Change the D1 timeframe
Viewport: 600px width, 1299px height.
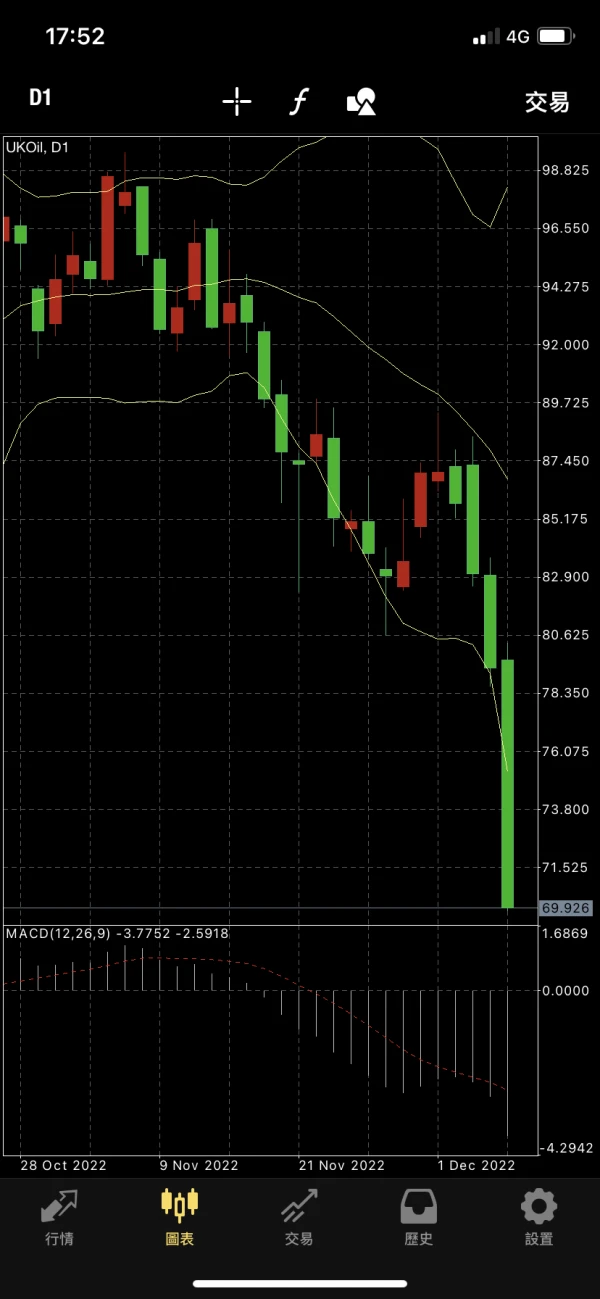[x=40, y=98]
